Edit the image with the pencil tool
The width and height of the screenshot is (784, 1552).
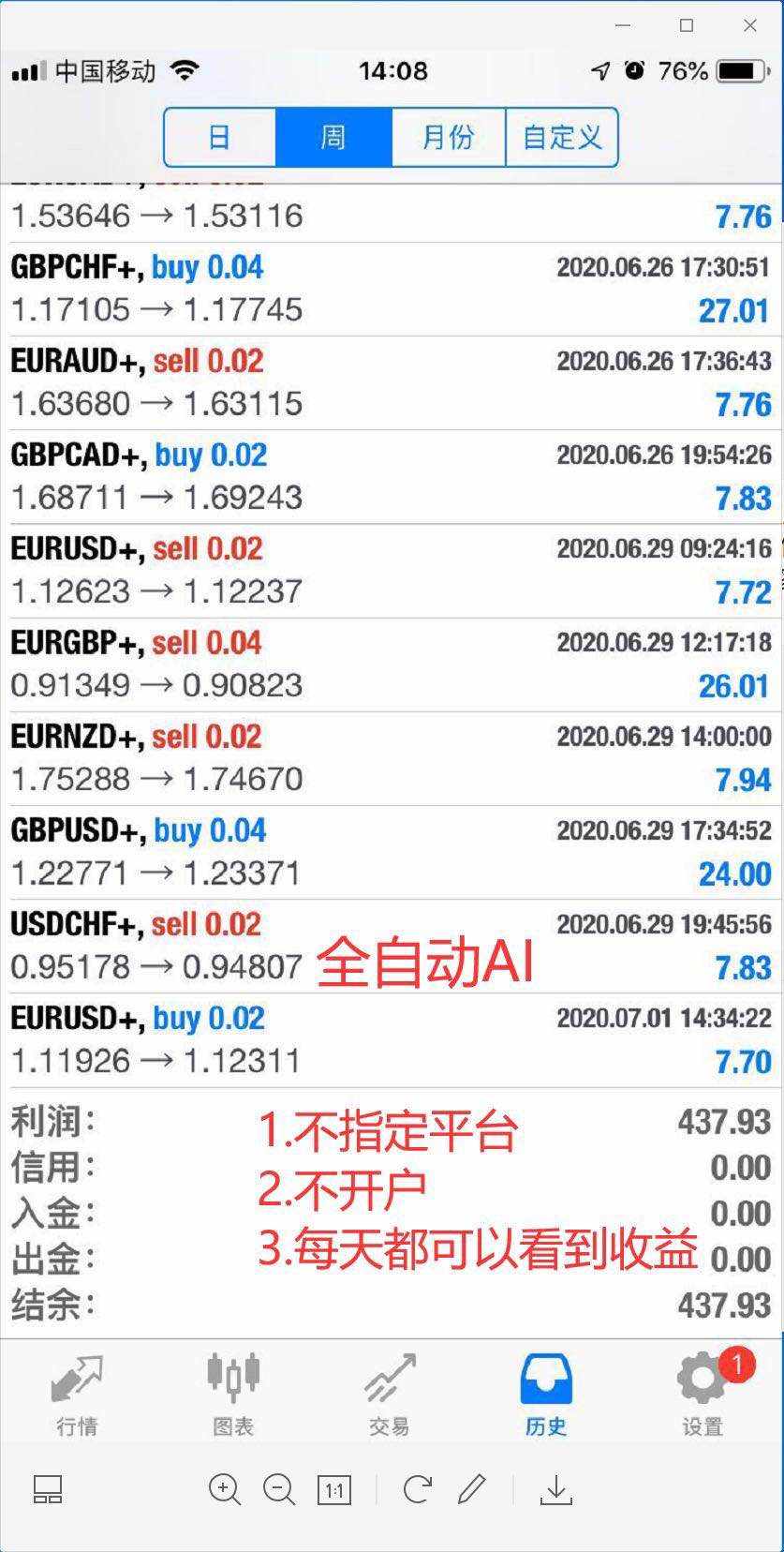[x=472, y=1488]
